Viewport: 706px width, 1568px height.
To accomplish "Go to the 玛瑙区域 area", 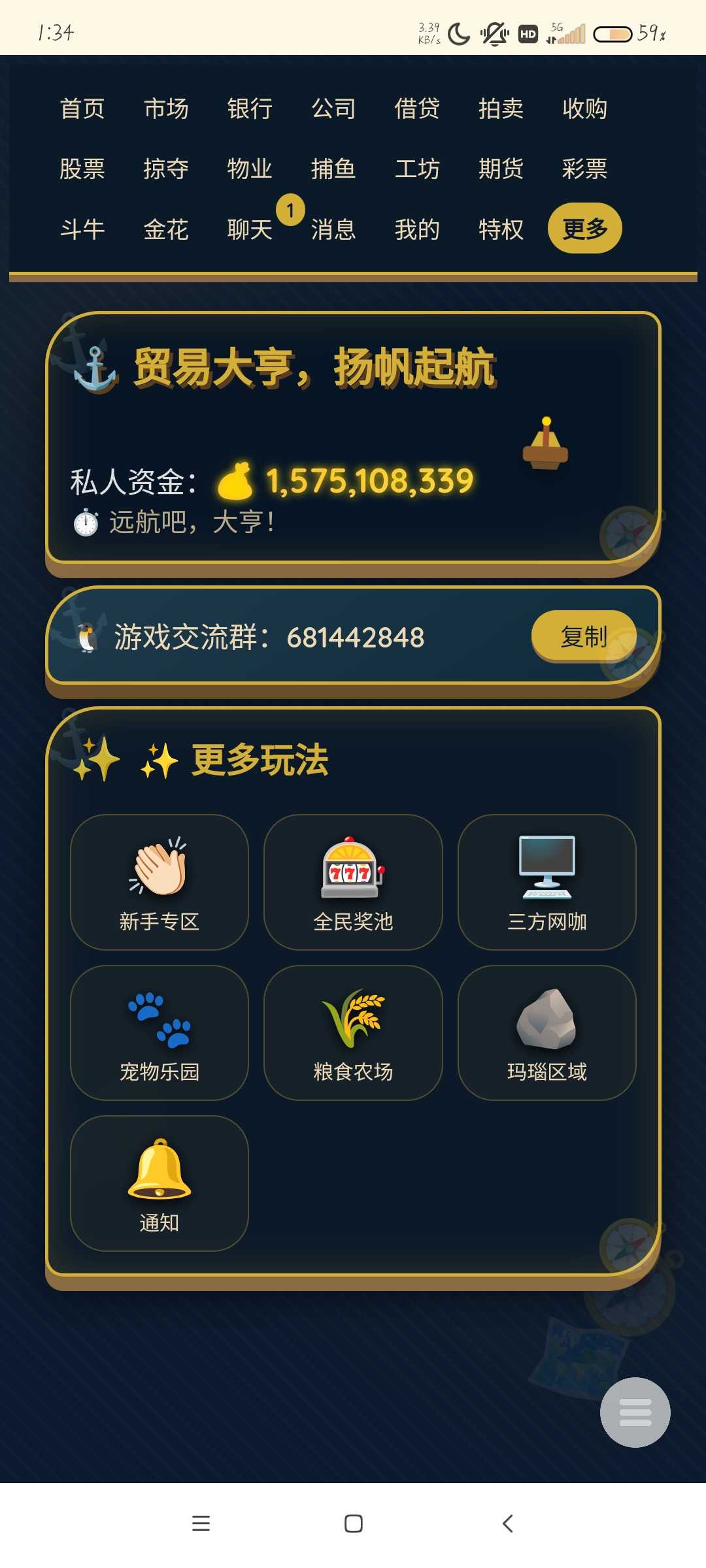I will click(x=546, y=1032).
